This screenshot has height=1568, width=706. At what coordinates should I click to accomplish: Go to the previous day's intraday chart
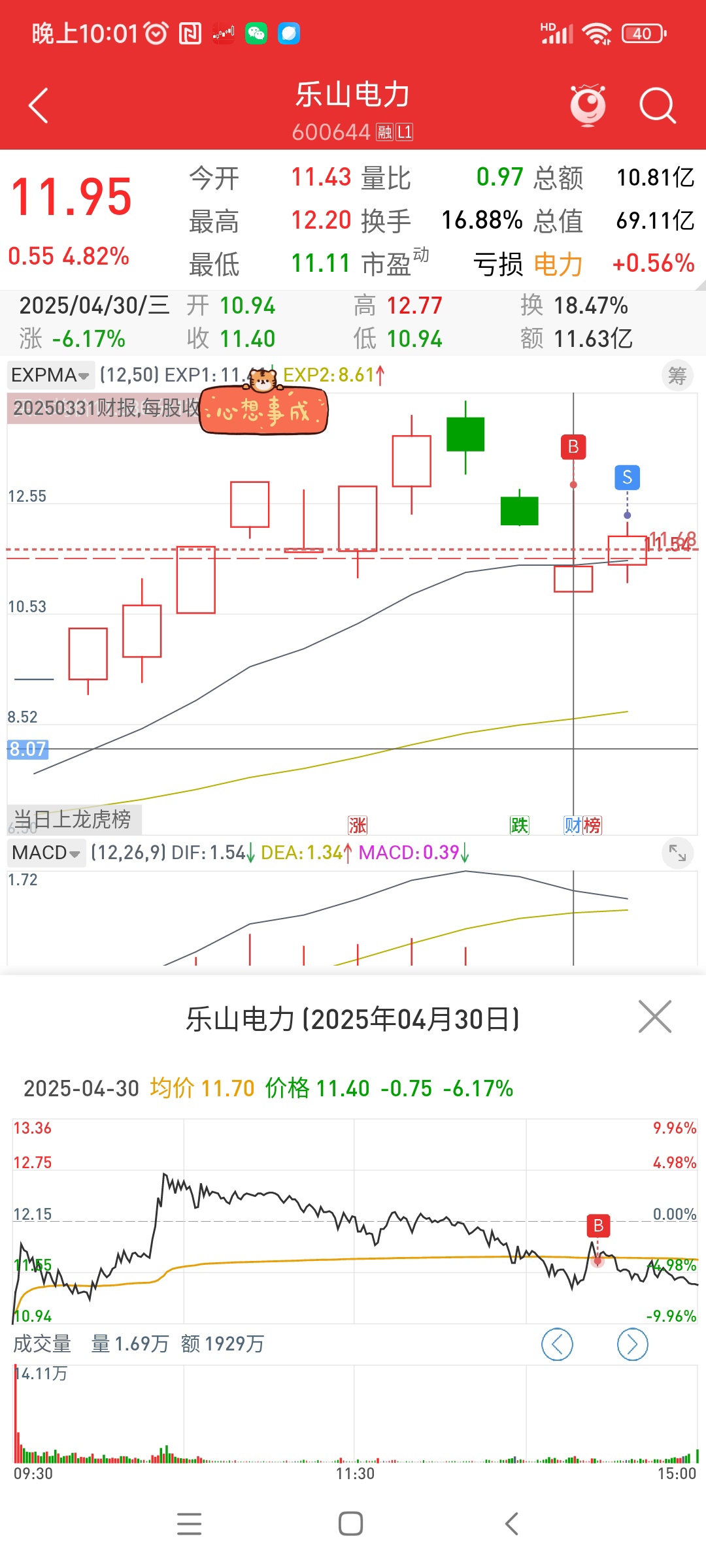[x=557, y=1345]
